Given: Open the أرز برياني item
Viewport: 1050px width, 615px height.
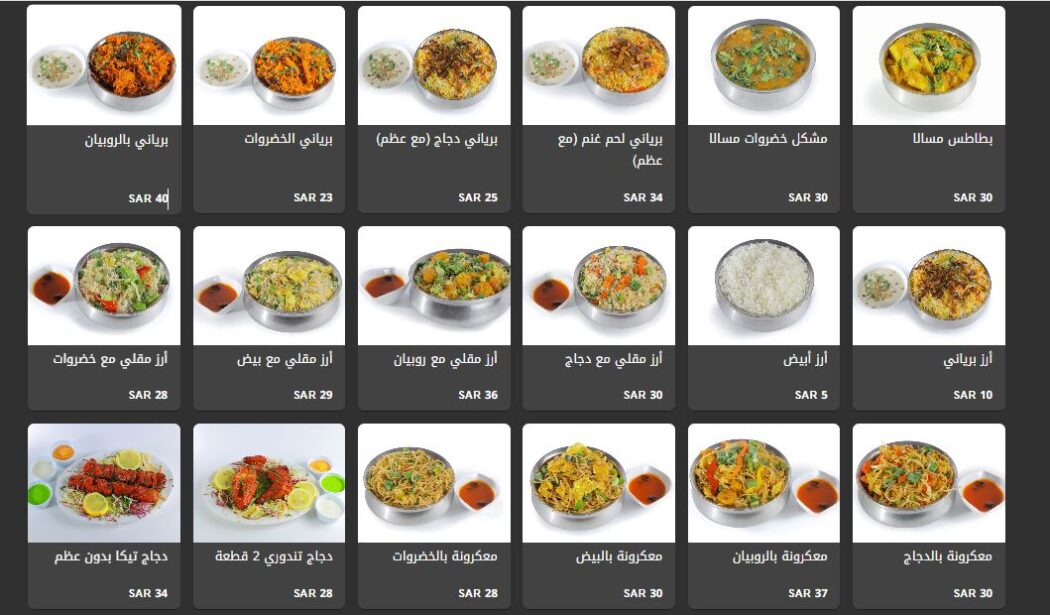Looking at the screenshot, I should point(928,318).
